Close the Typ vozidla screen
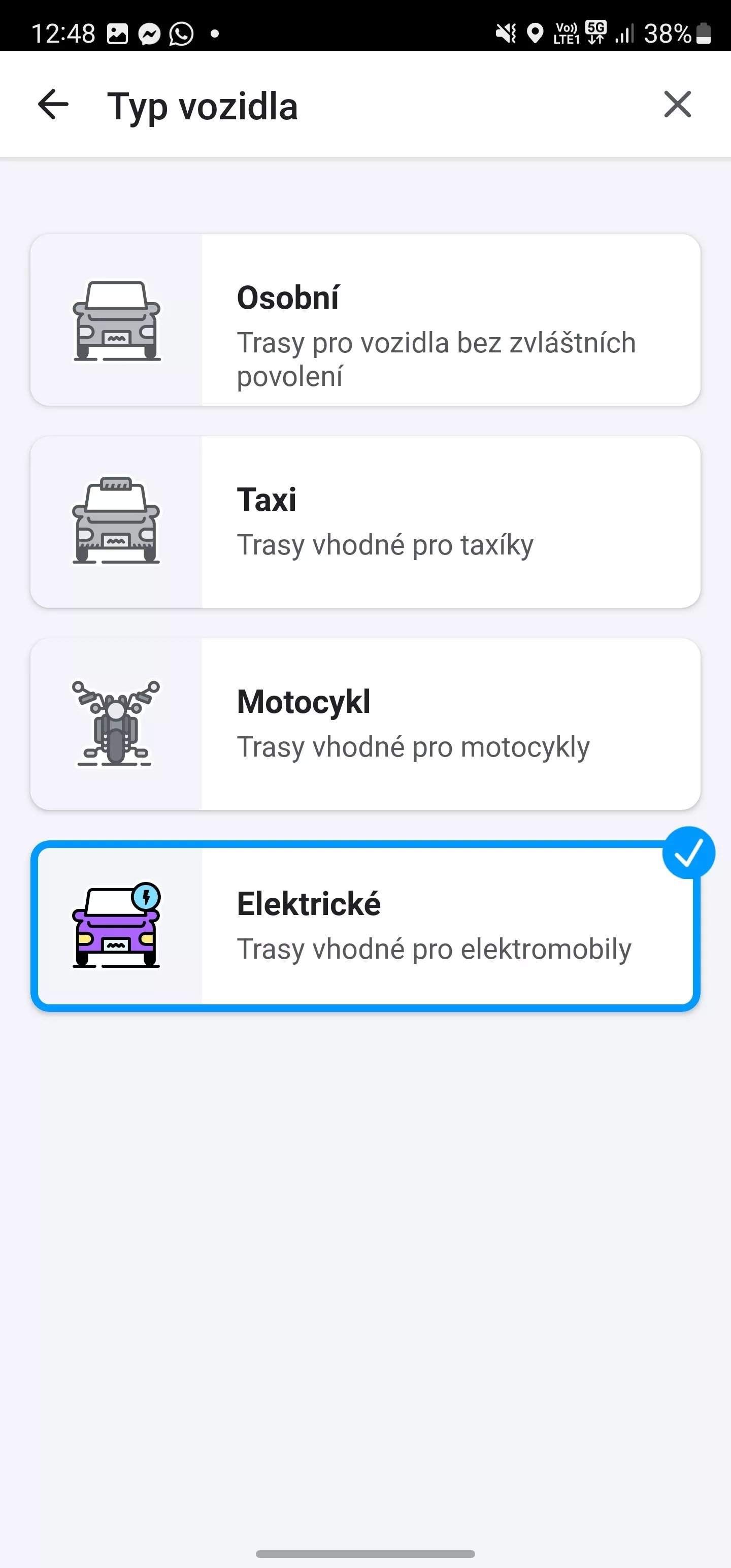This screenshot has width=731, height=1568. coord(677,104)
